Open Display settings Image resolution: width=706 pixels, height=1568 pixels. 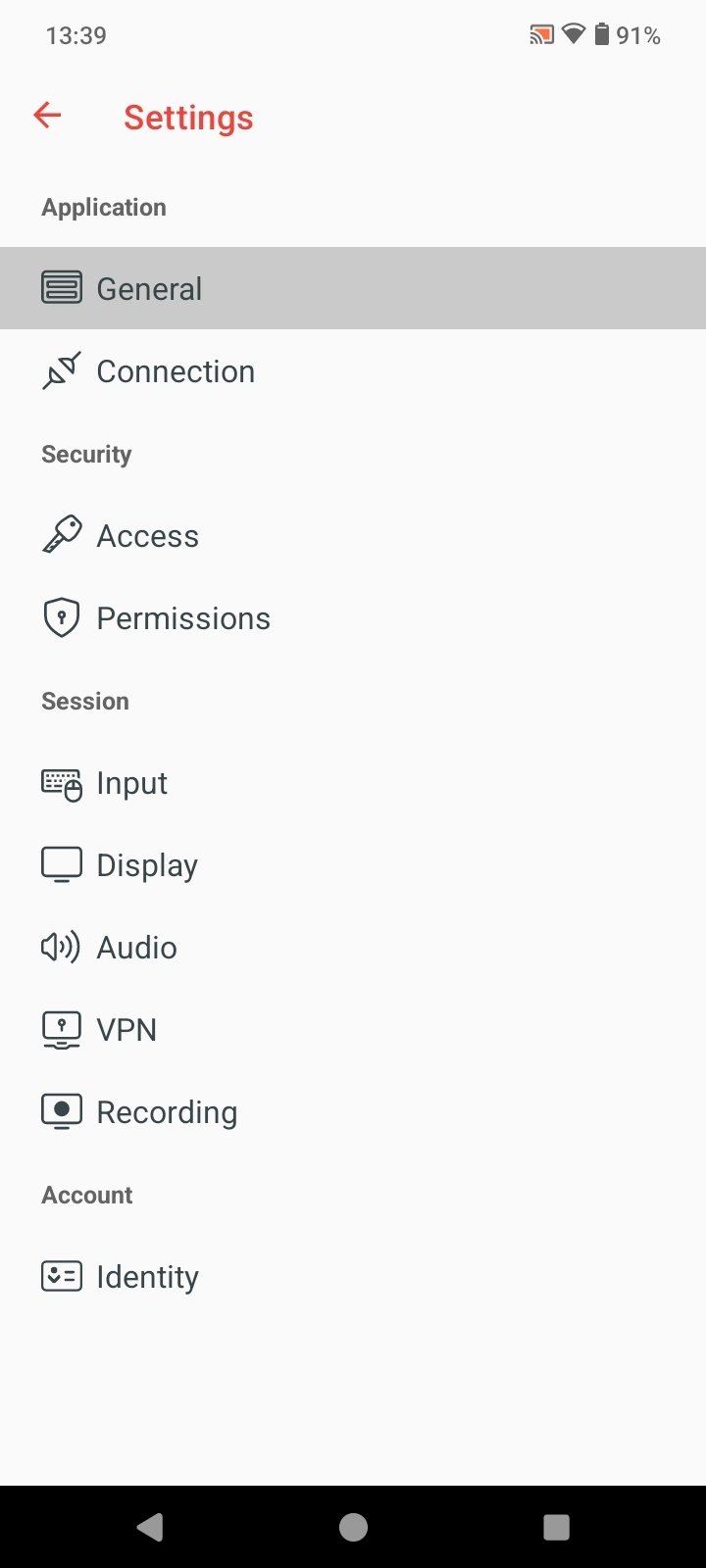(147, 865)
